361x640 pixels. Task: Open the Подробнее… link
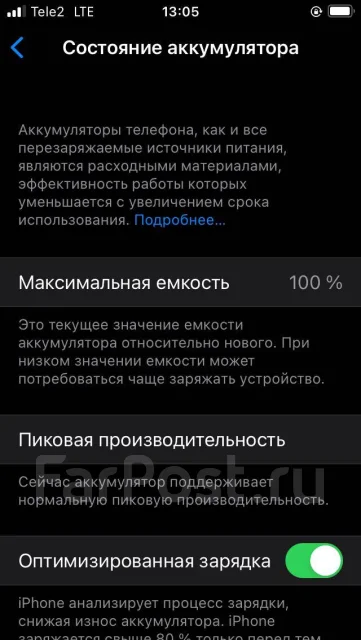tap(180, 220)
